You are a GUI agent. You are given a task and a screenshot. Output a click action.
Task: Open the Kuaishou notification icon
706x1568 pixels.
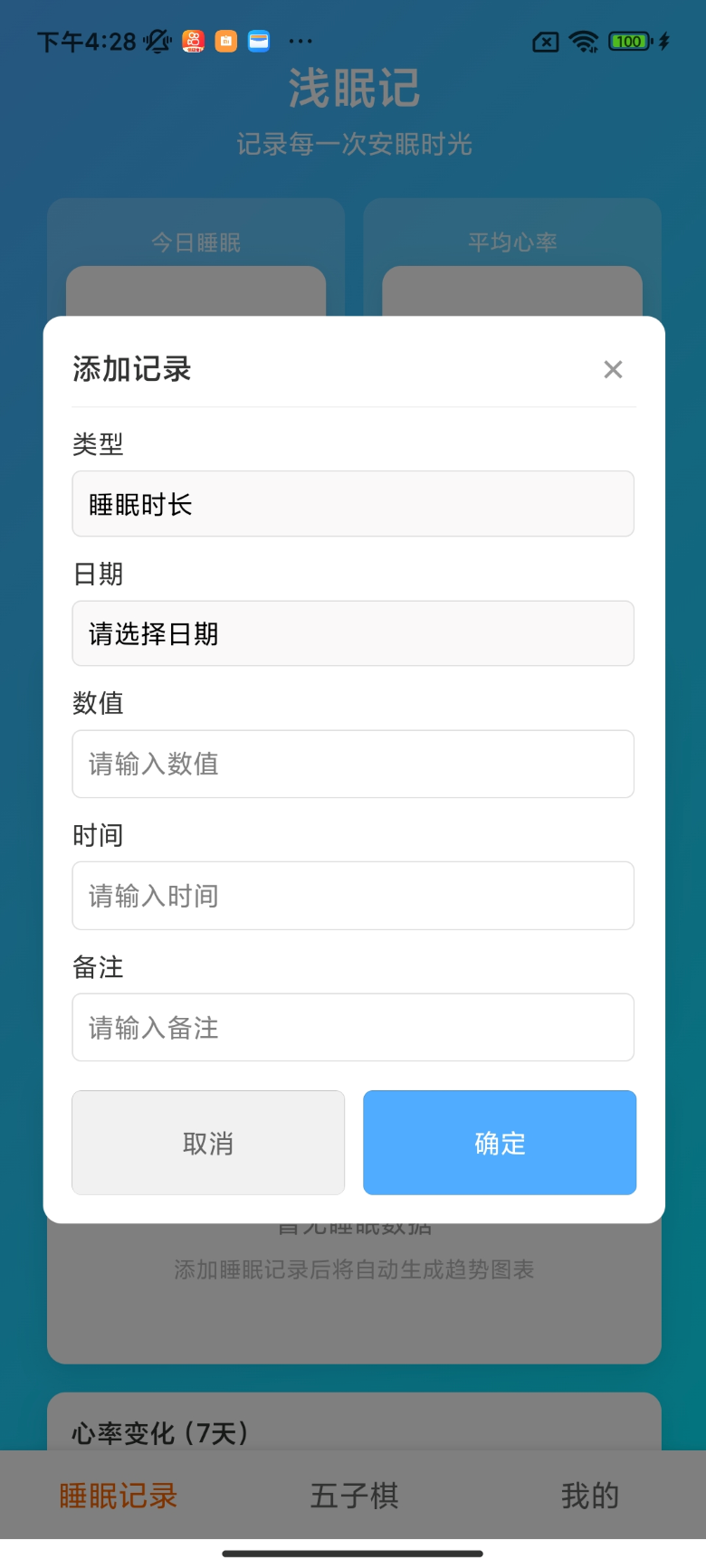[x=192, y=41]
